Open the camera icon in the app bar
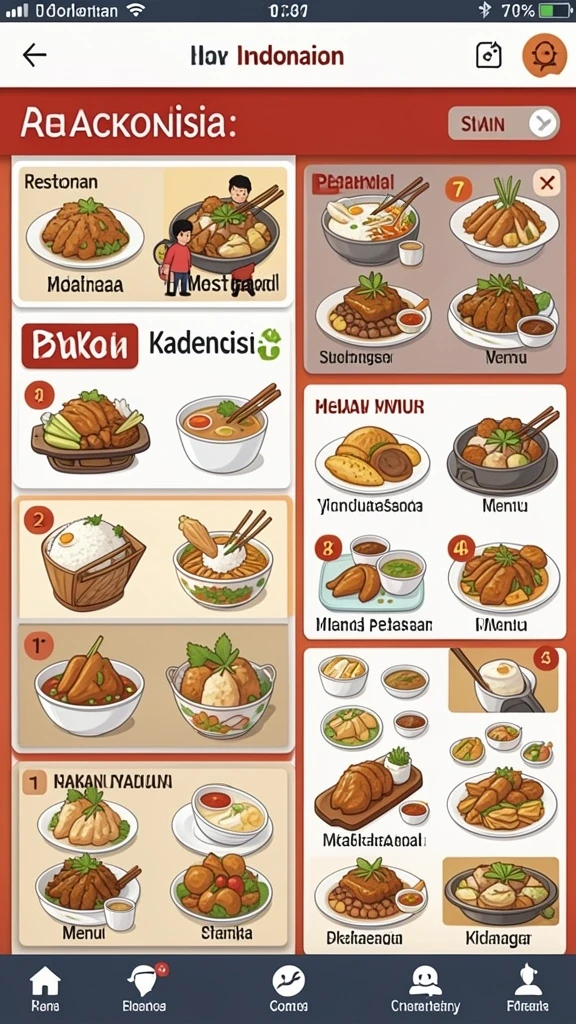Screen dimensions: 576x1024 [488, 56]
